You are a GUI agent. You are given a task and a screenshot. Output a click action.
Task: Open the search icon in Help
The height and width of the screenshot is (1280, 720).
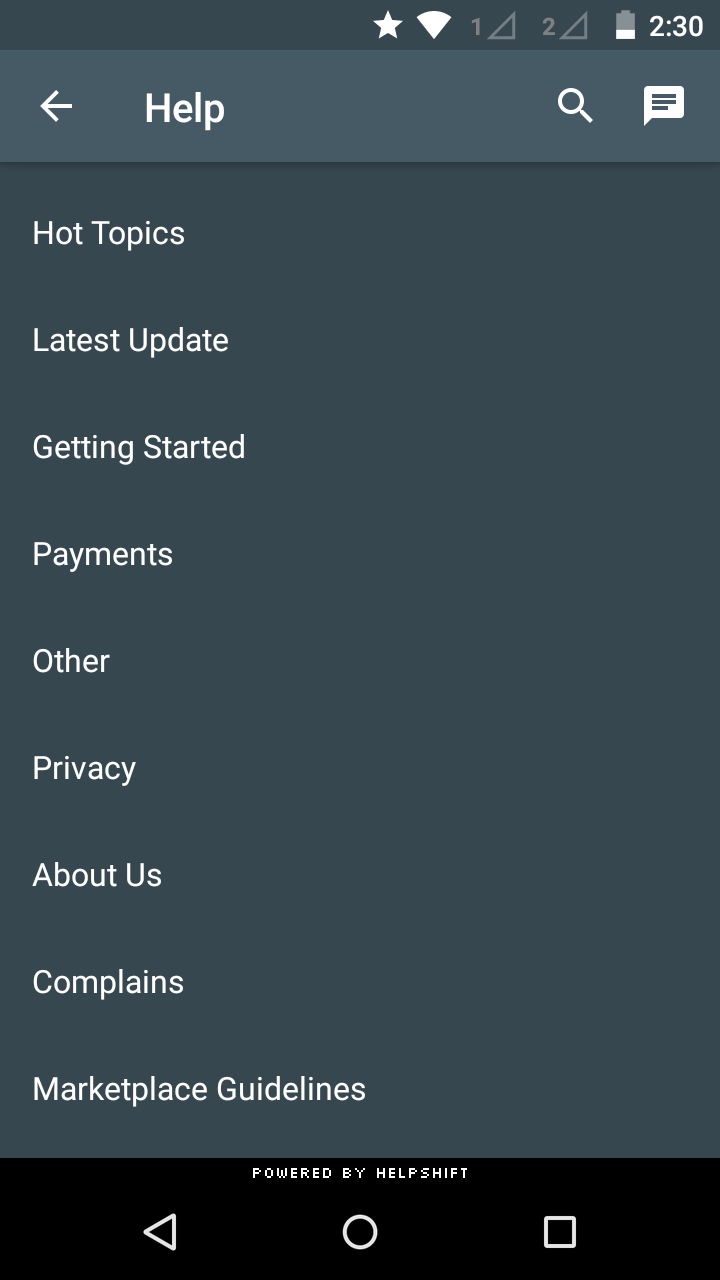(575, 106)
